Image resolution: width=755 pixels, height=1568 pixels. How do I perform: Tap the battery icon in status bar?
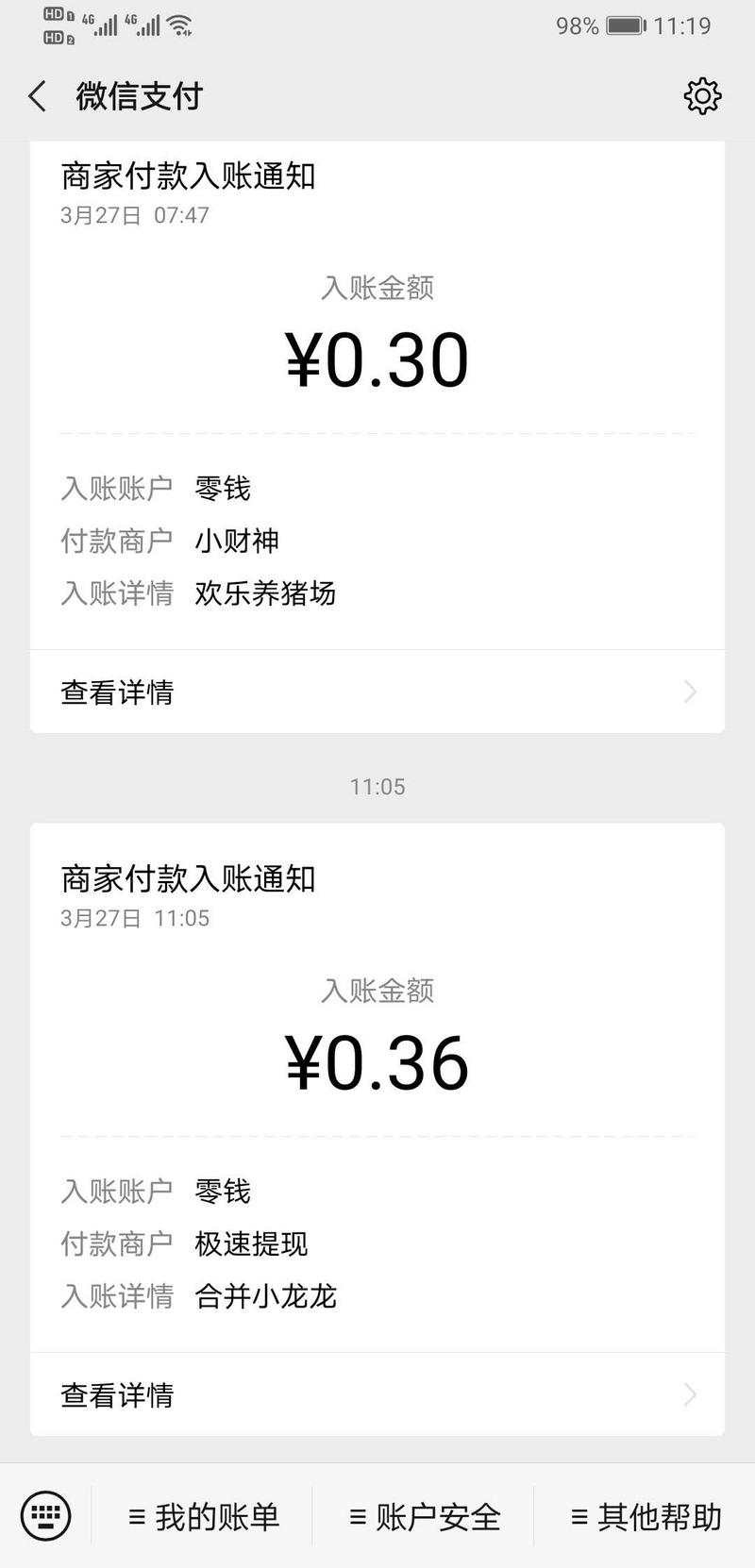tap(625, 26)
